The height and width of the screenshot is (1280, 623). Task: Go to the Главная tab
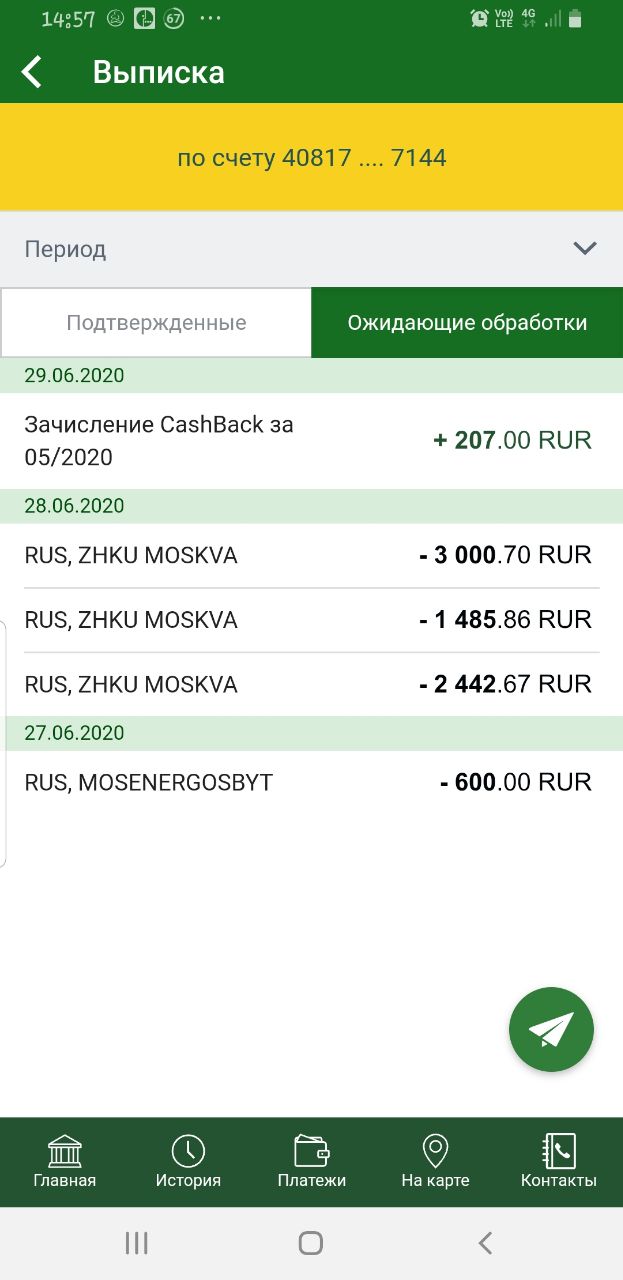(65, 1162)
